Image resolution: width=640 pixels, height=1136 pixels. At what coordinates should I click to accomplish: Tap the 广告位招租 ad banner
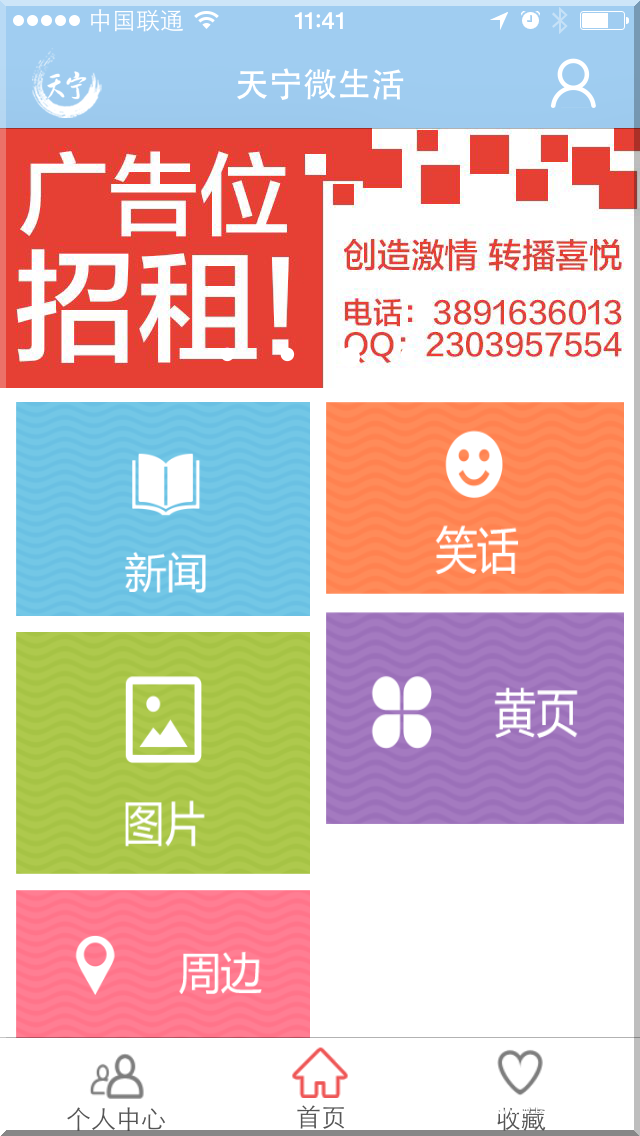pyautogui.click(x=320, y=260)
